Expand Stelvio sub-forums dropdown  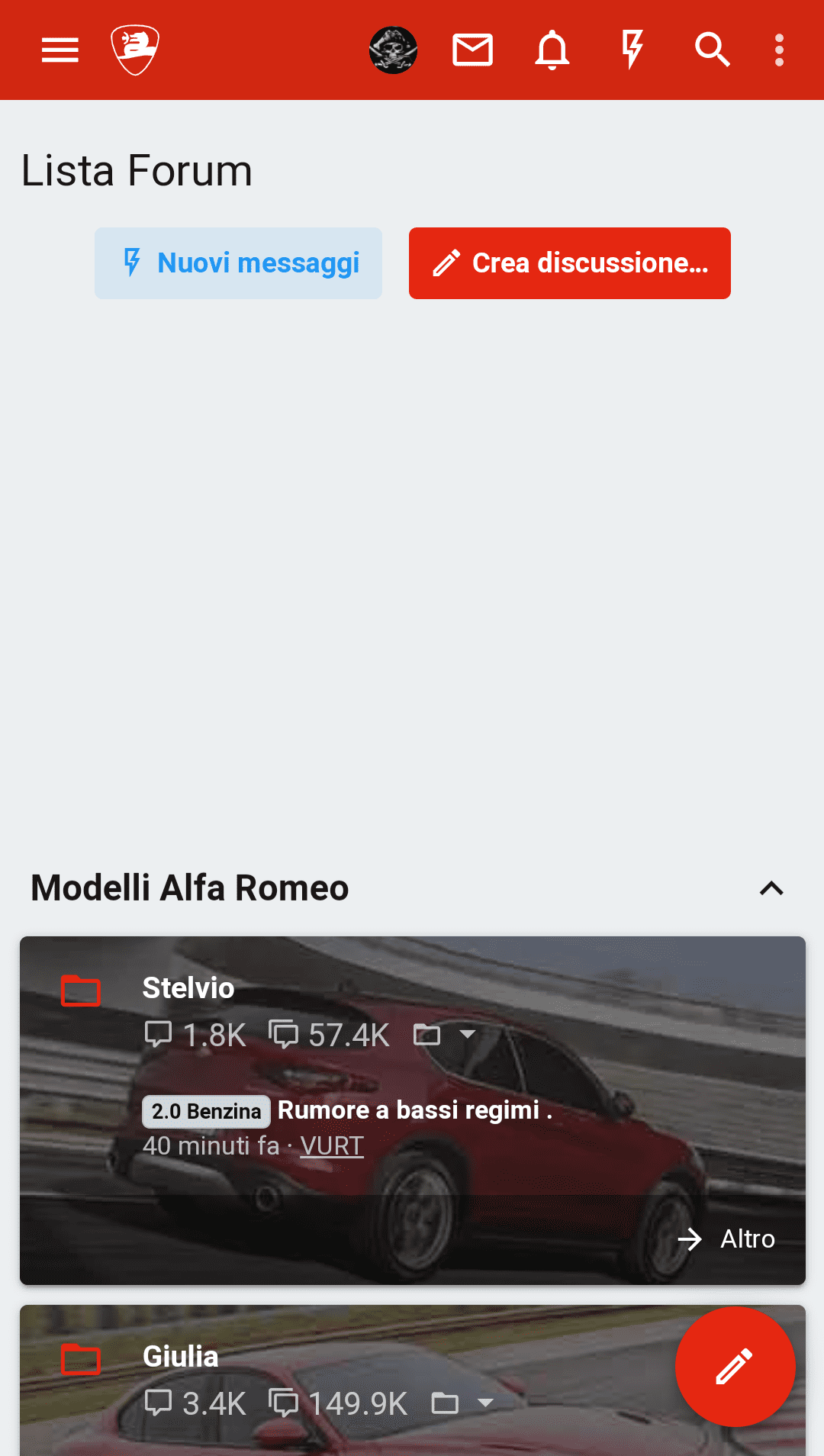[446, 1035]
